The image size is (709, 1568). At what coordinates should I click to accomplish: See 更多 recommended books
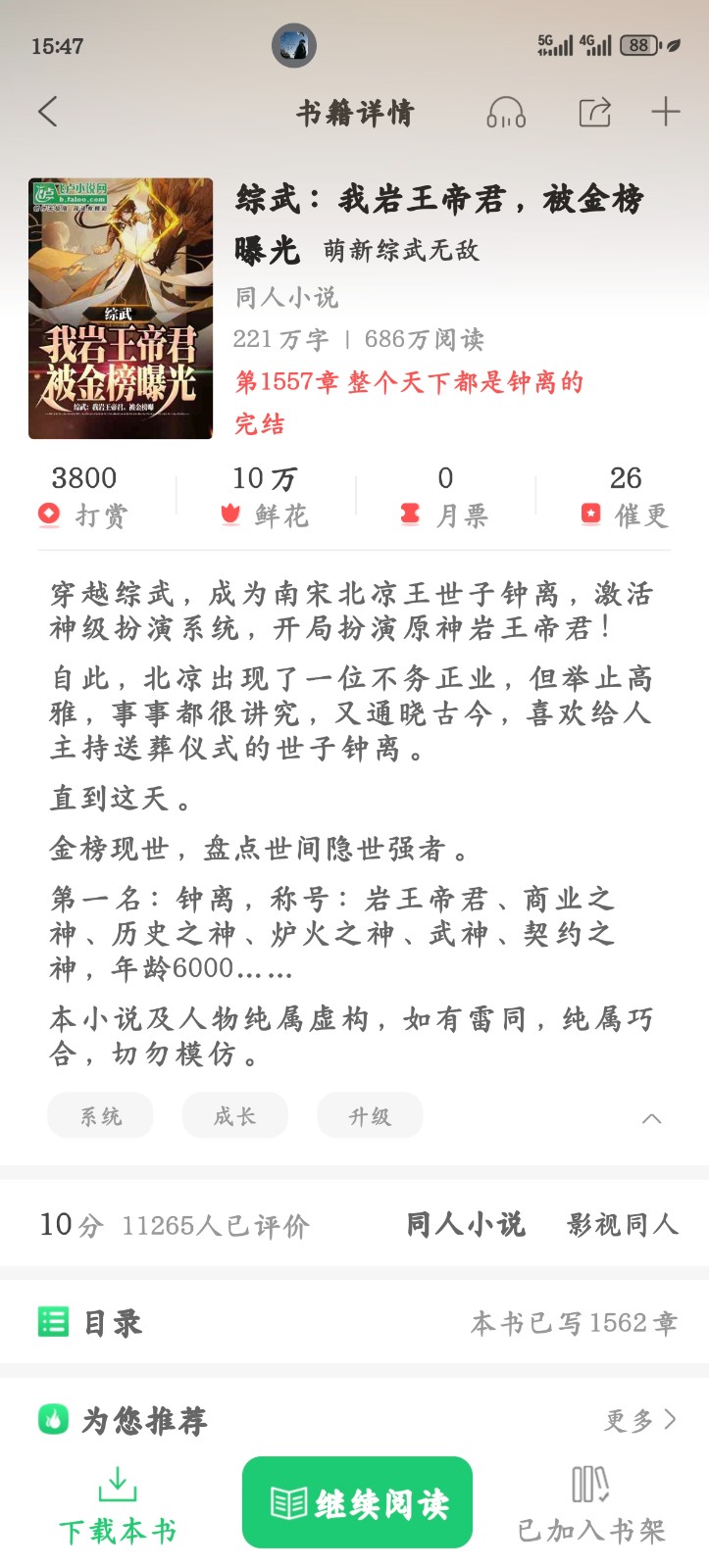[639, 1420]
